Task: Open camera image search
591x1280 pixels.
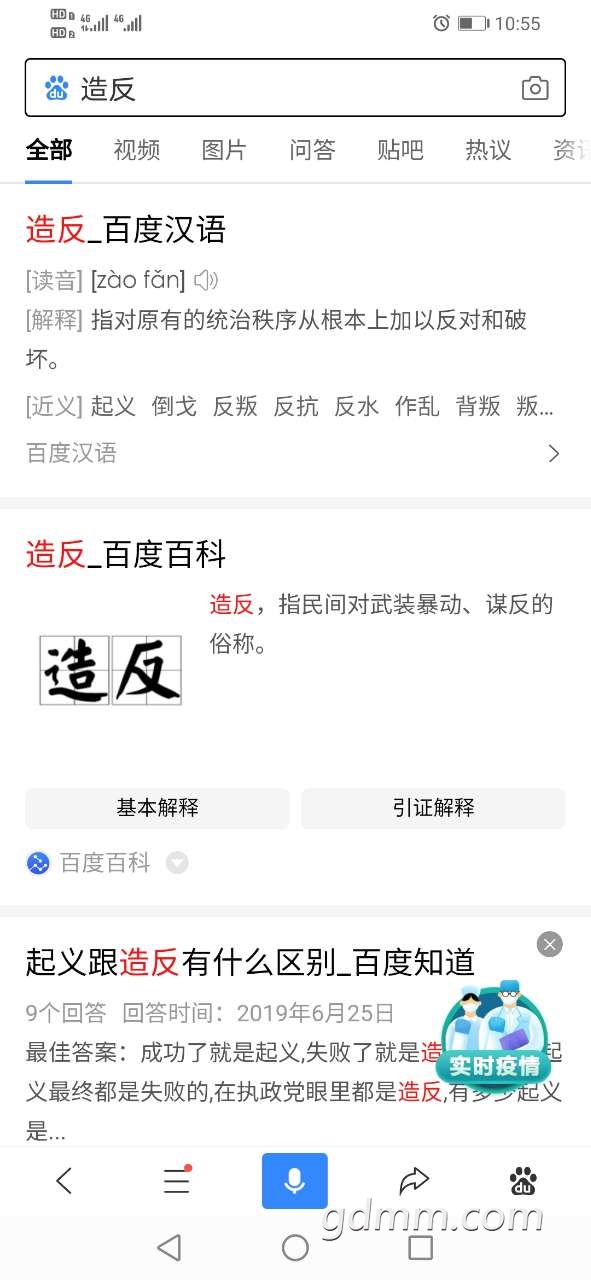Action: tap(535, 88)
